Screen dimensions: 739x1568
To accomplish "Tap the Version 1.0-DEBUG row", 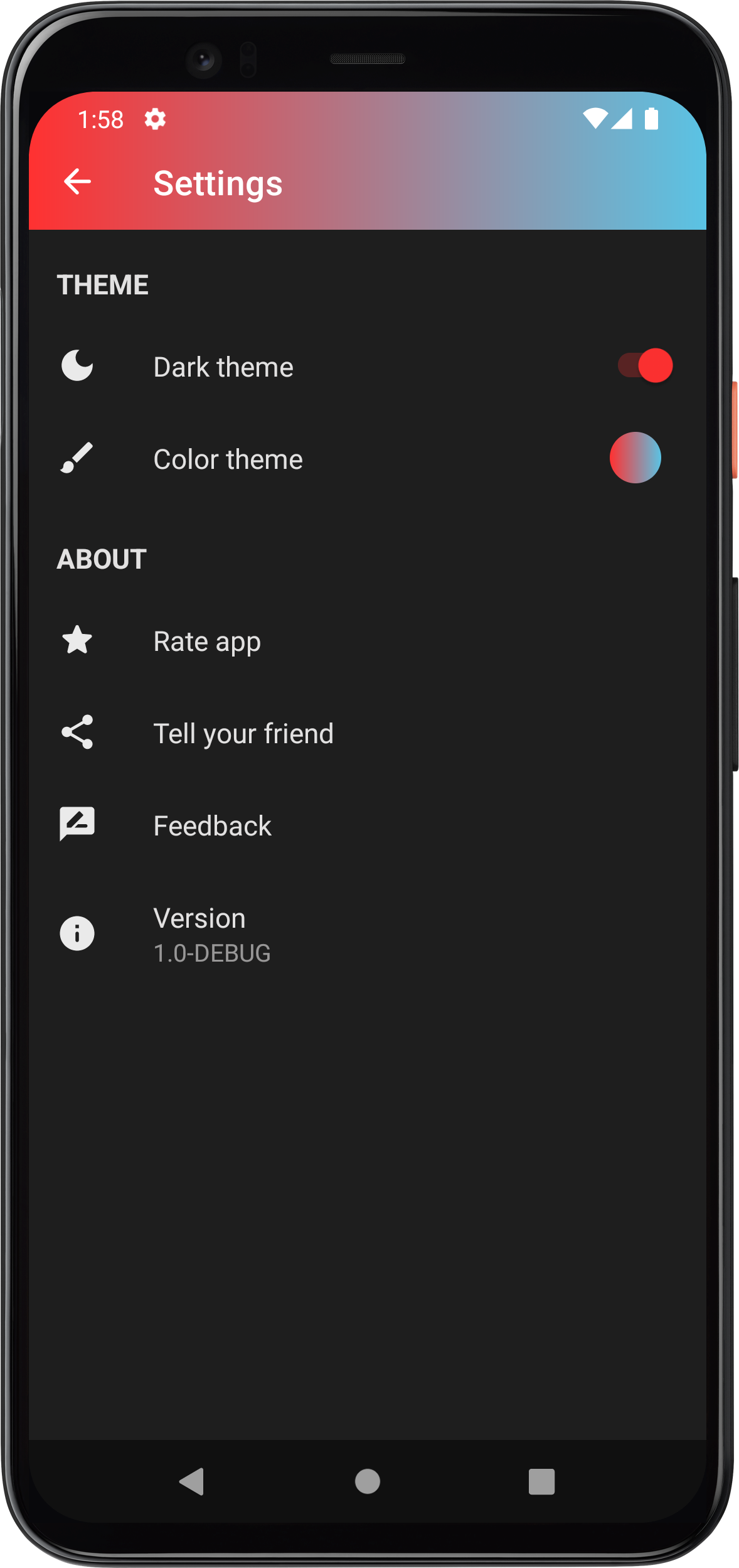I will [212, 934].
